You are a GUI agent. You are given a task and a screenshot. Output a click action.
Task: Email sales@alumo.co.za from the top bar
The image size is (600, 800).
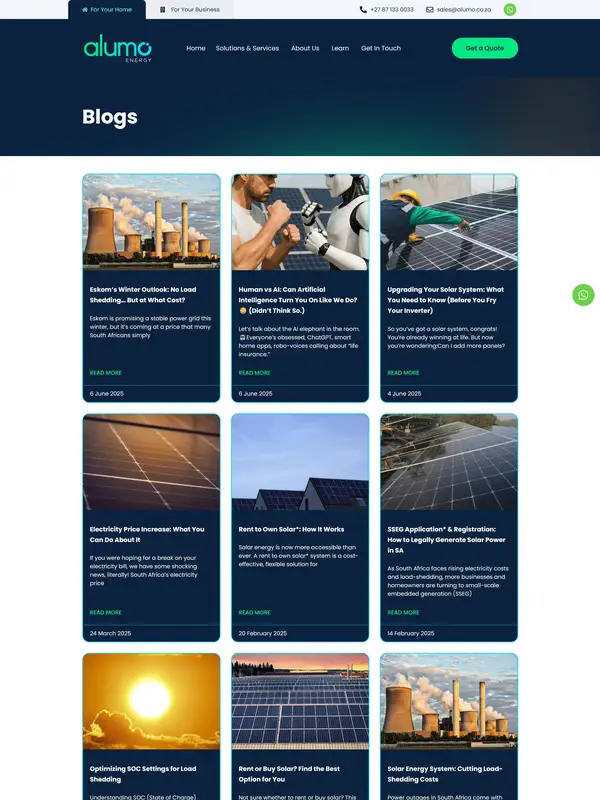click(463, 9)
